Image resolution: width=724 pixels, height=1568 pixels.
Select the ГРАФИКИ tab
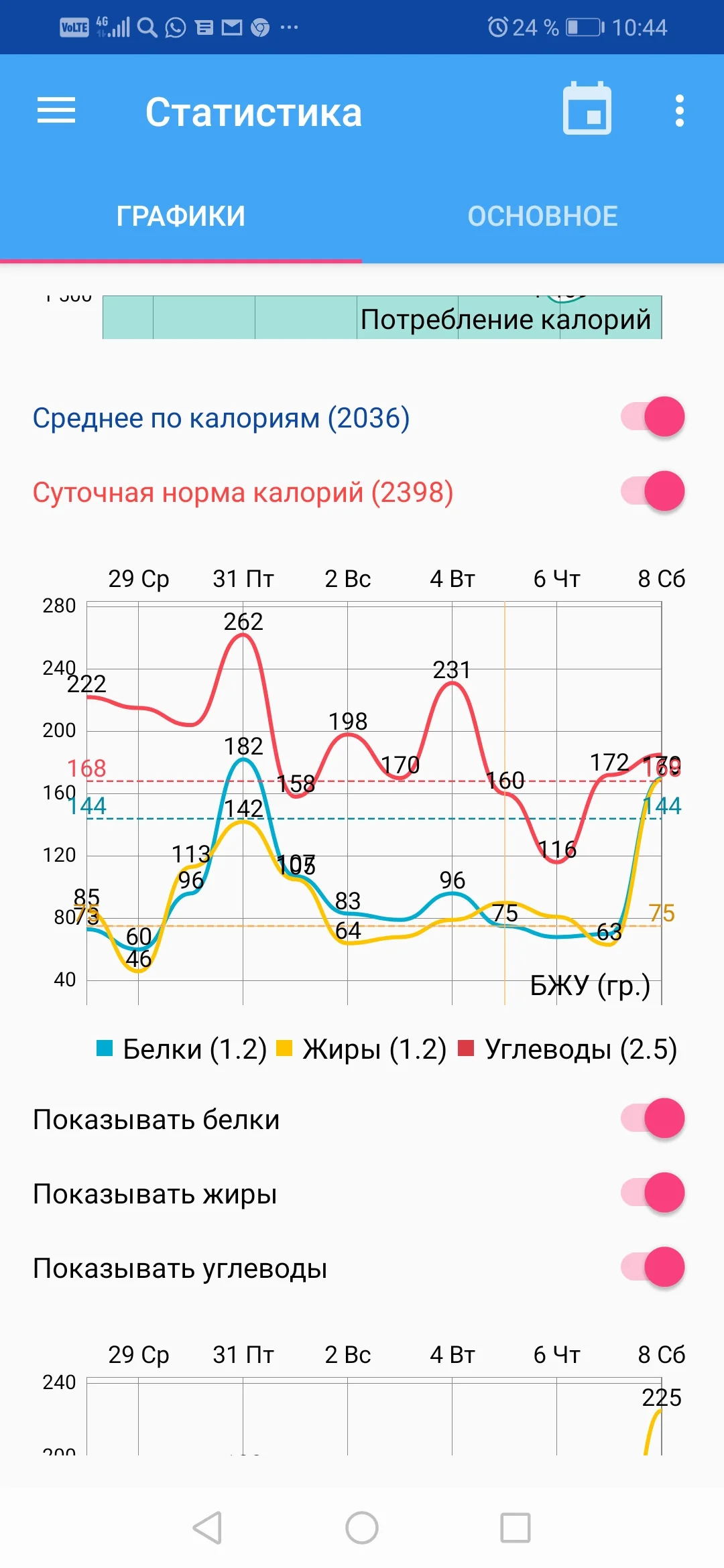pos(181,216)
